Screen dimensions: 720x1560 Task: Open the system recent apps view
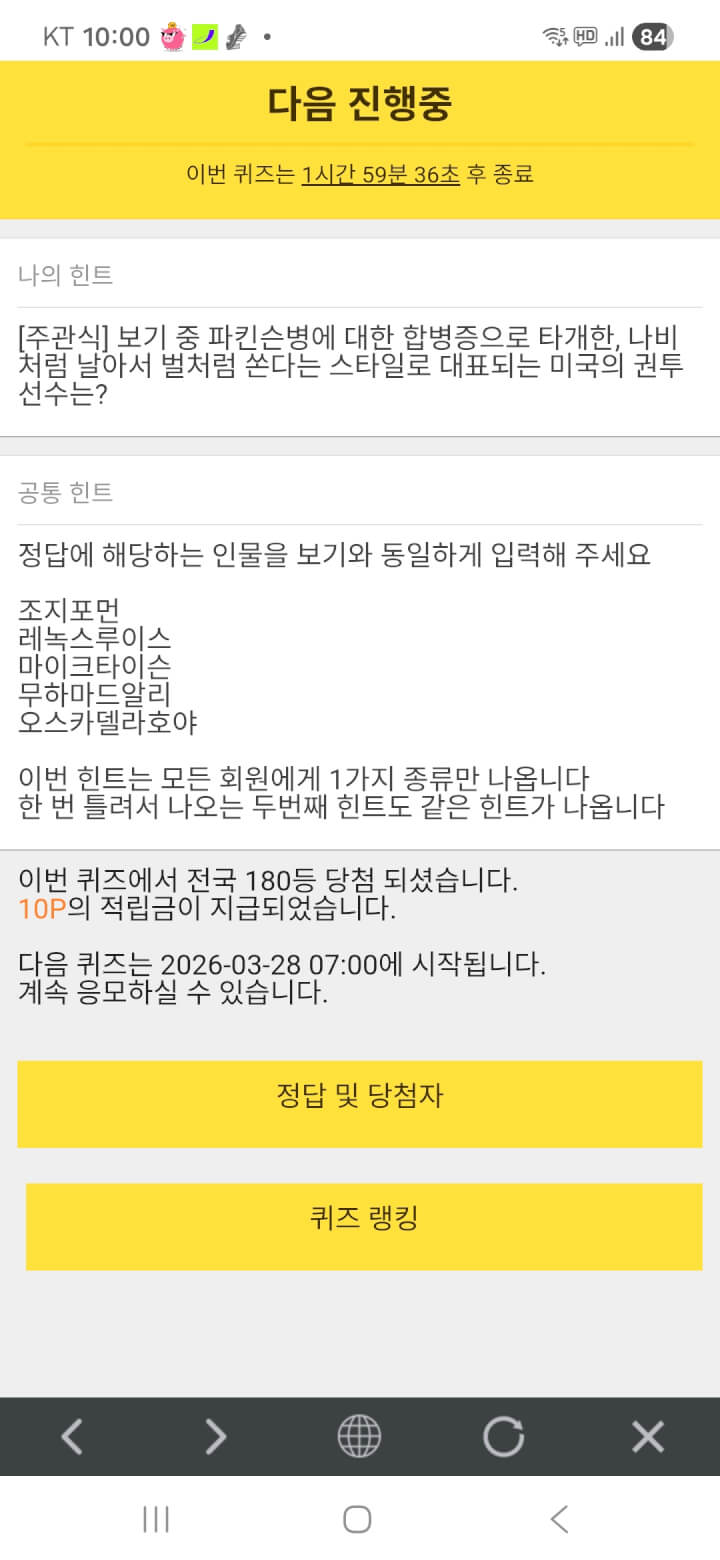coord(156,1519)
